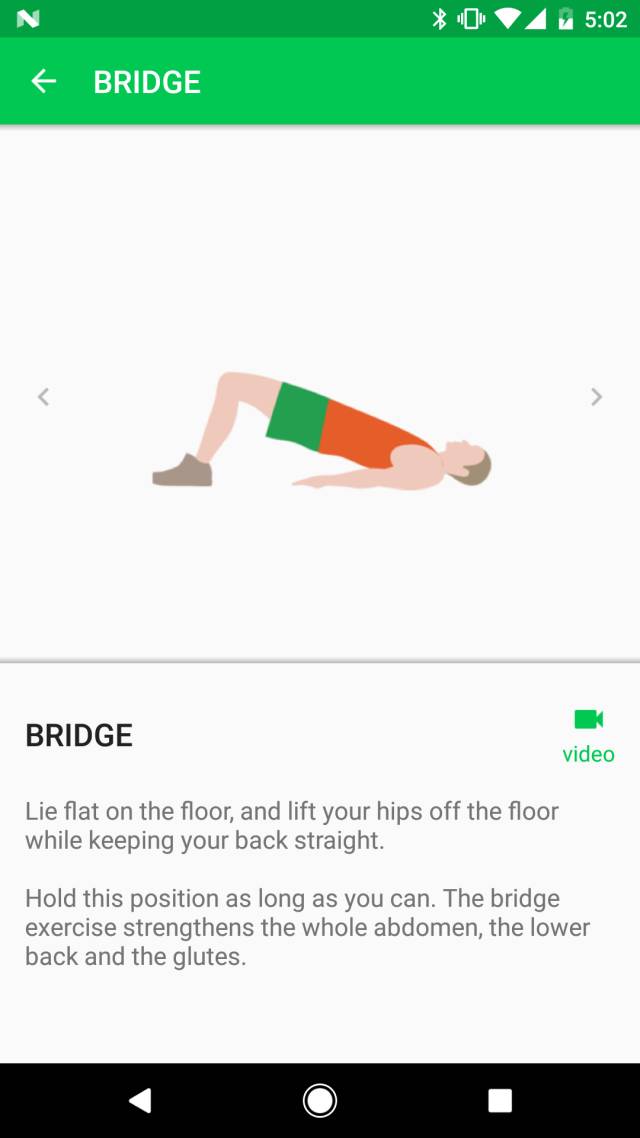Viewport: 640px width, 1138px height.
Task: Open the recent apps overview
Action: pos(500,1101)
